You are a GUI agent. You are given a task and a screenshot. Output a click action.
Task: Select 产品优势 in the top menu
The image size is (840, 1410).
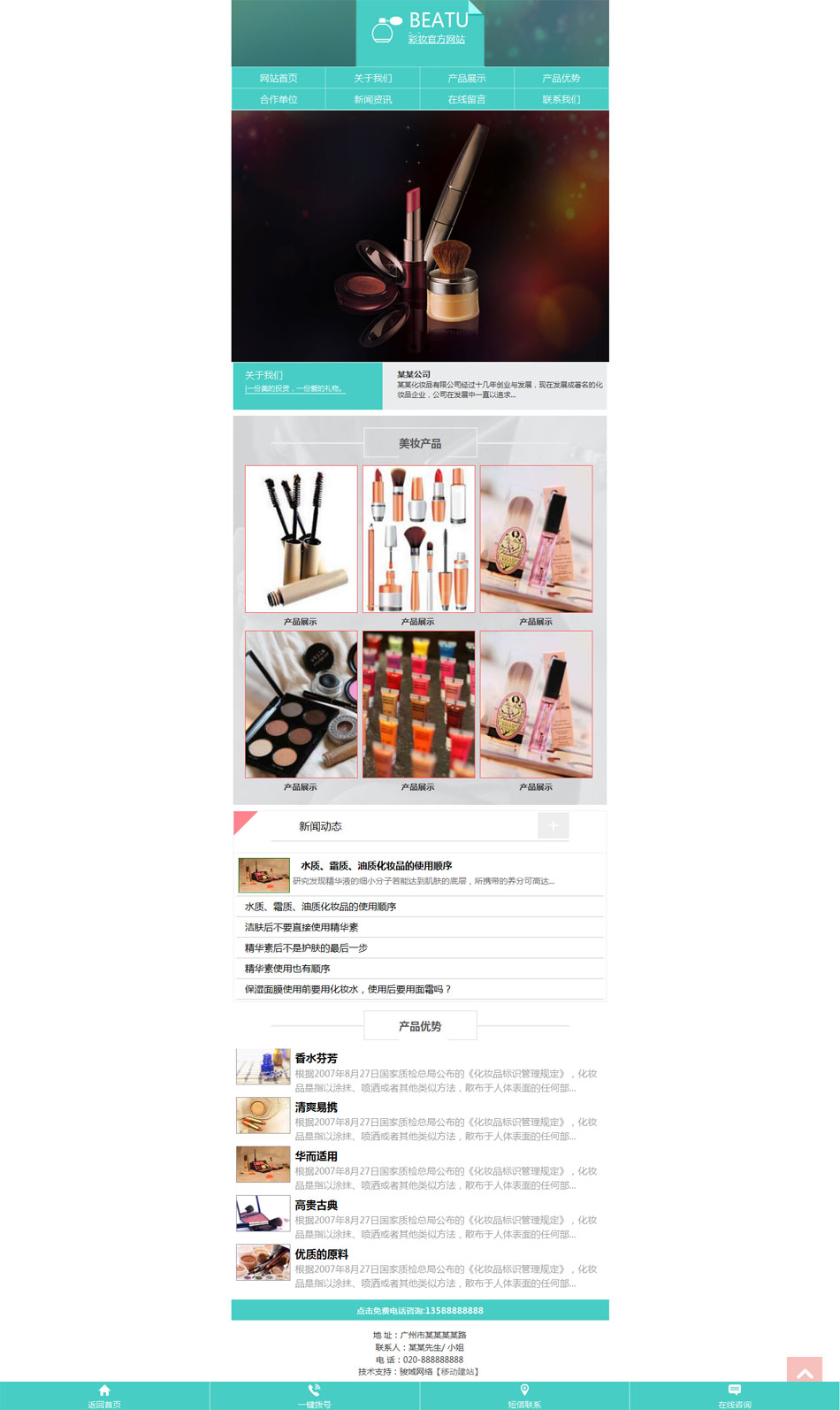pos(561,78)
